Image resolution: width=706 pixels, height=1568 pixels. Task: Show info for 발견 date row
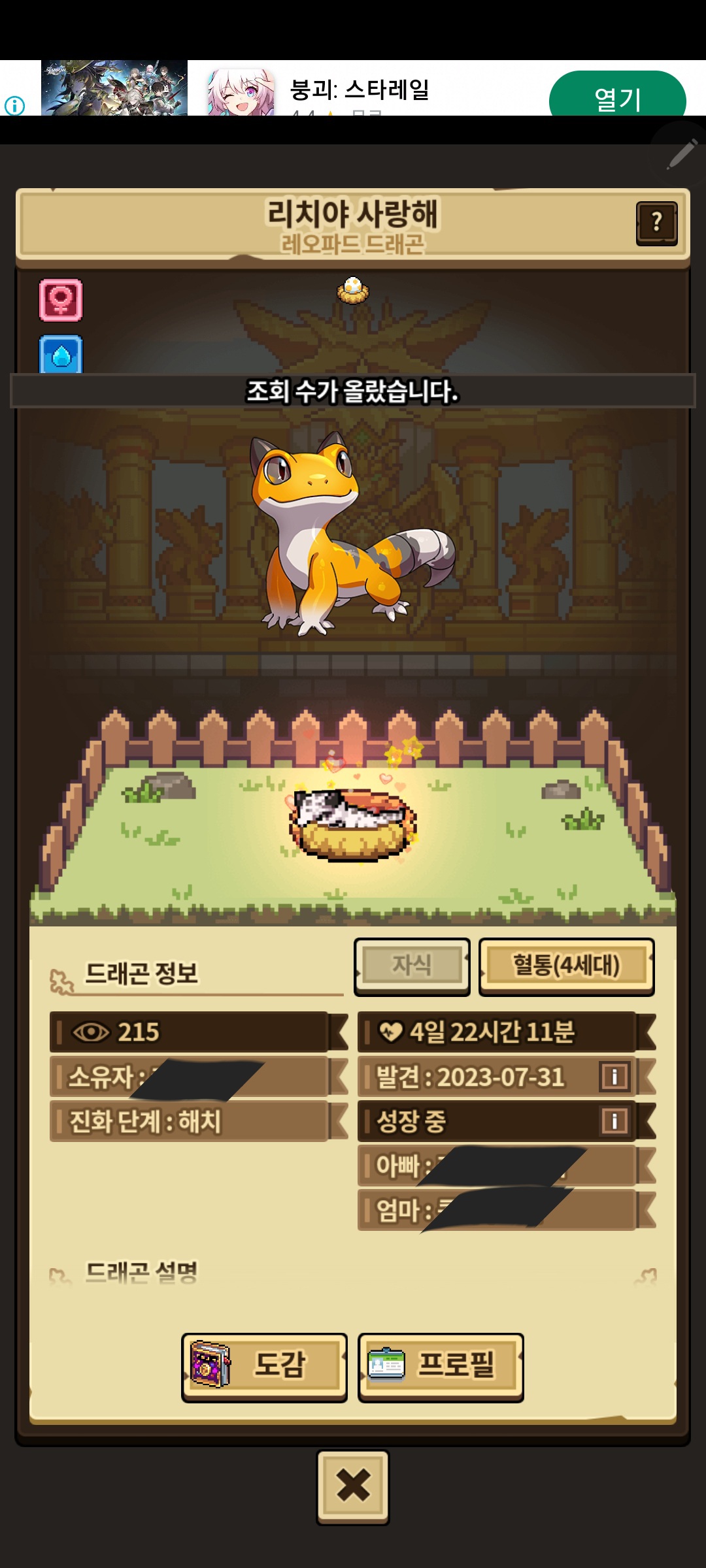(614, 1077)
